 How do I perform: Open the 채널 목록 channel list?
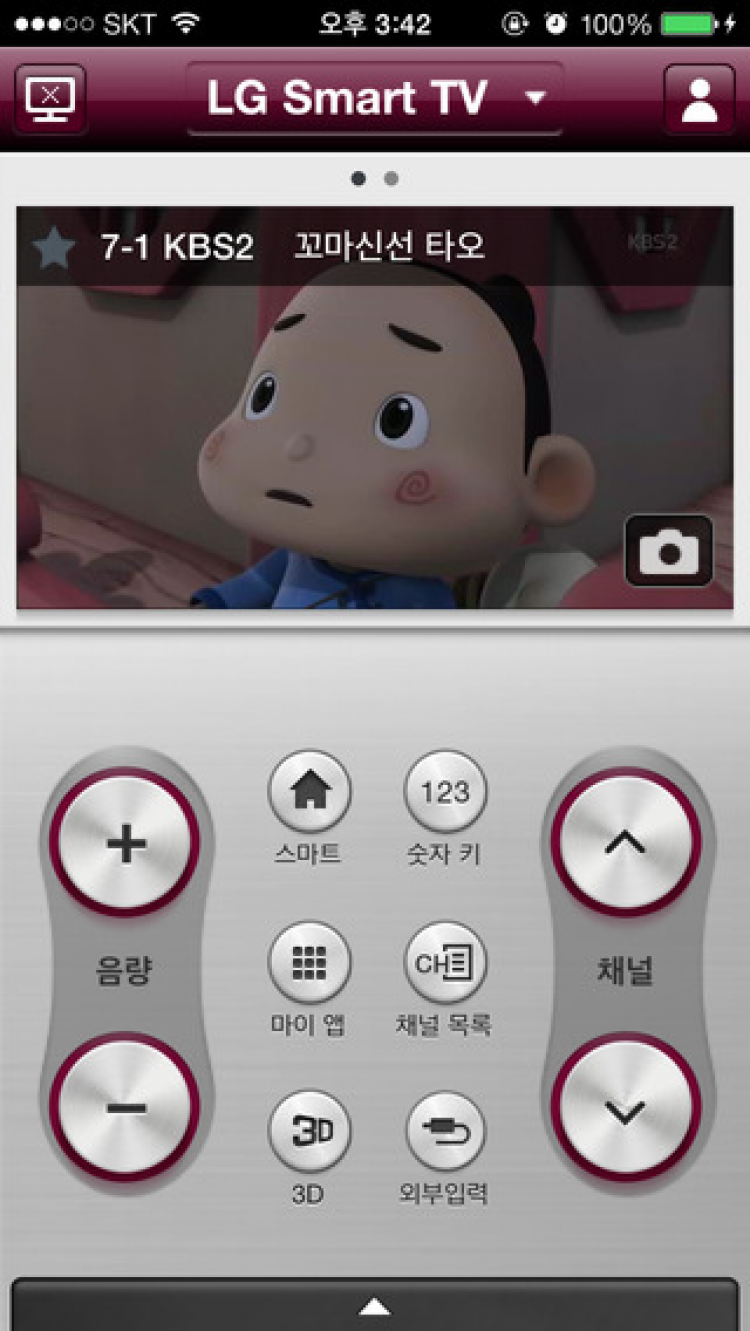(445, 963)
